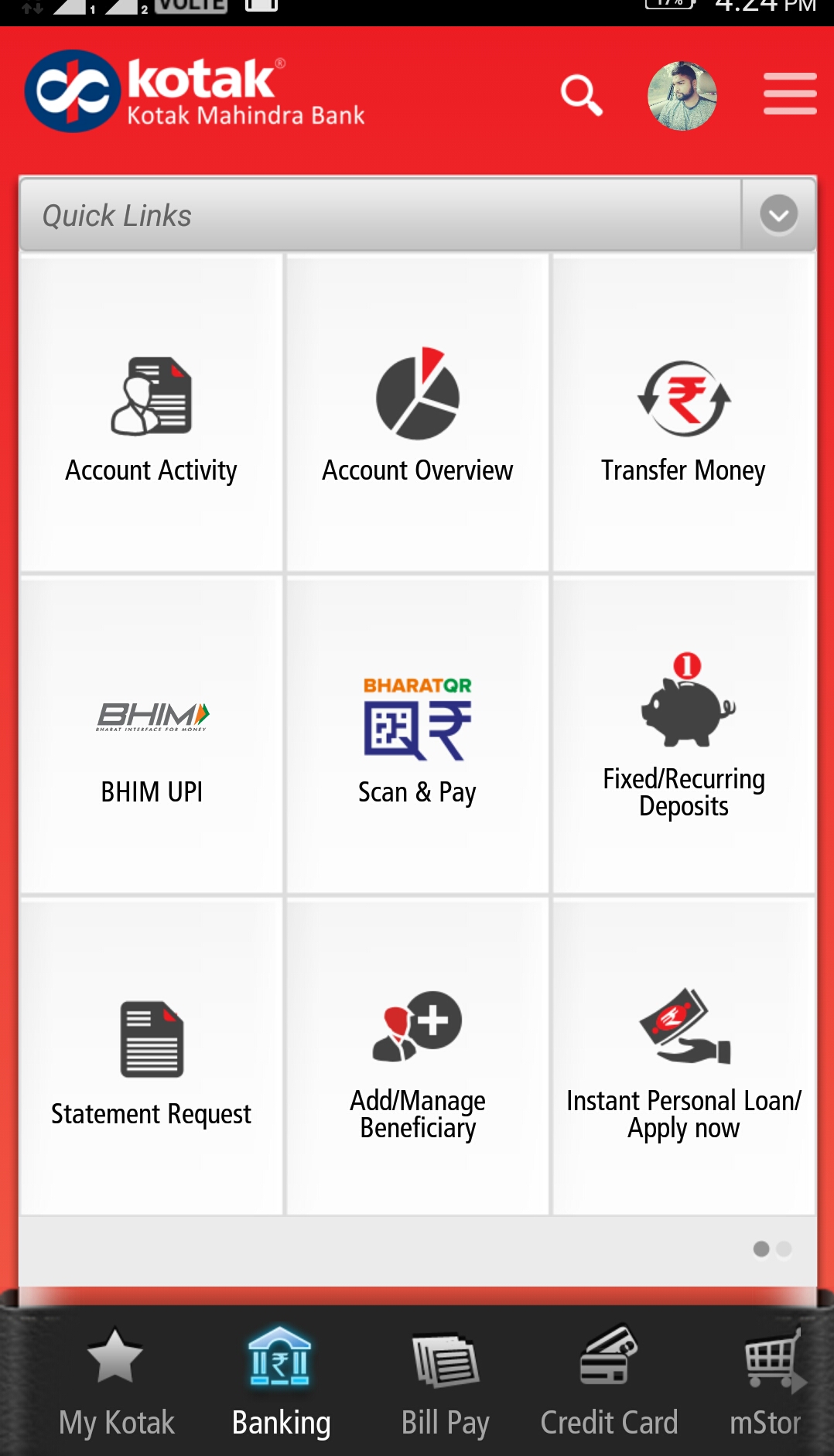Select Transfer Money
834x1456 pixels.
683,415
